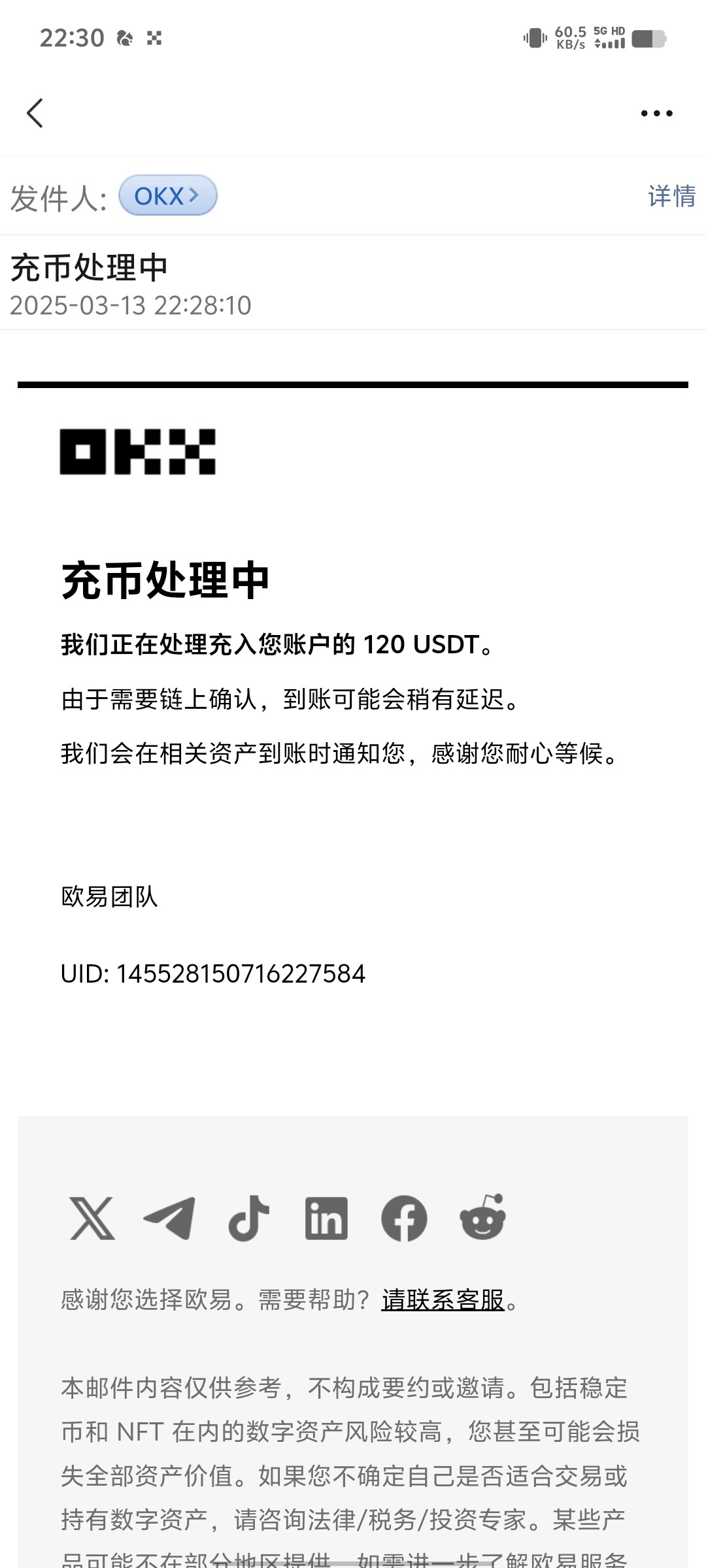Follow the 请联系客服 support link
Viewport: 706px width, 1568px height.
(x=443, y=1300)
